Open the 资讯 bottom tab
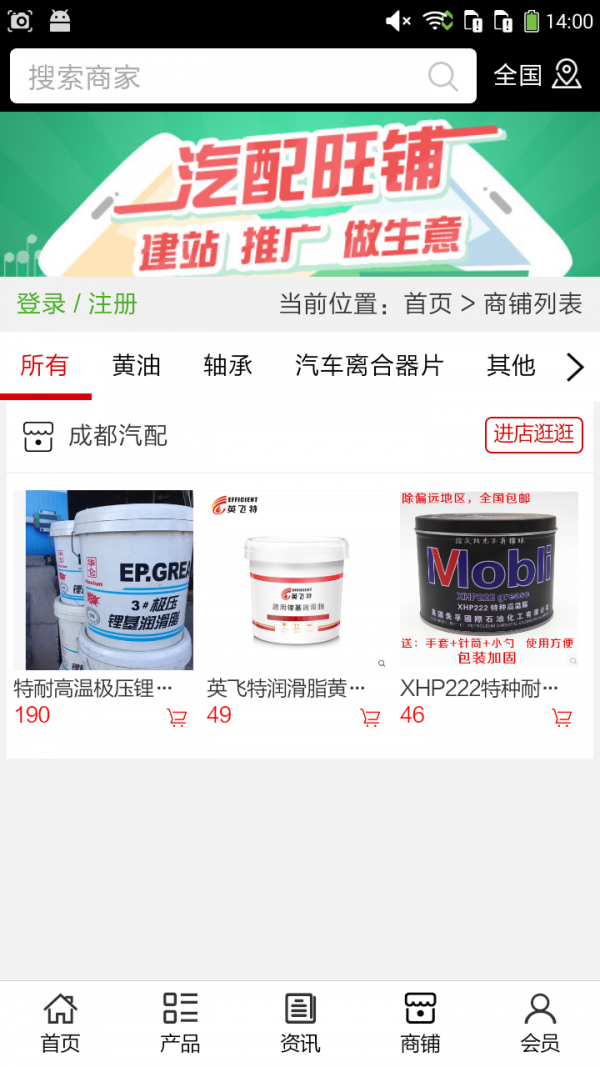 (x=300, y=1023)
